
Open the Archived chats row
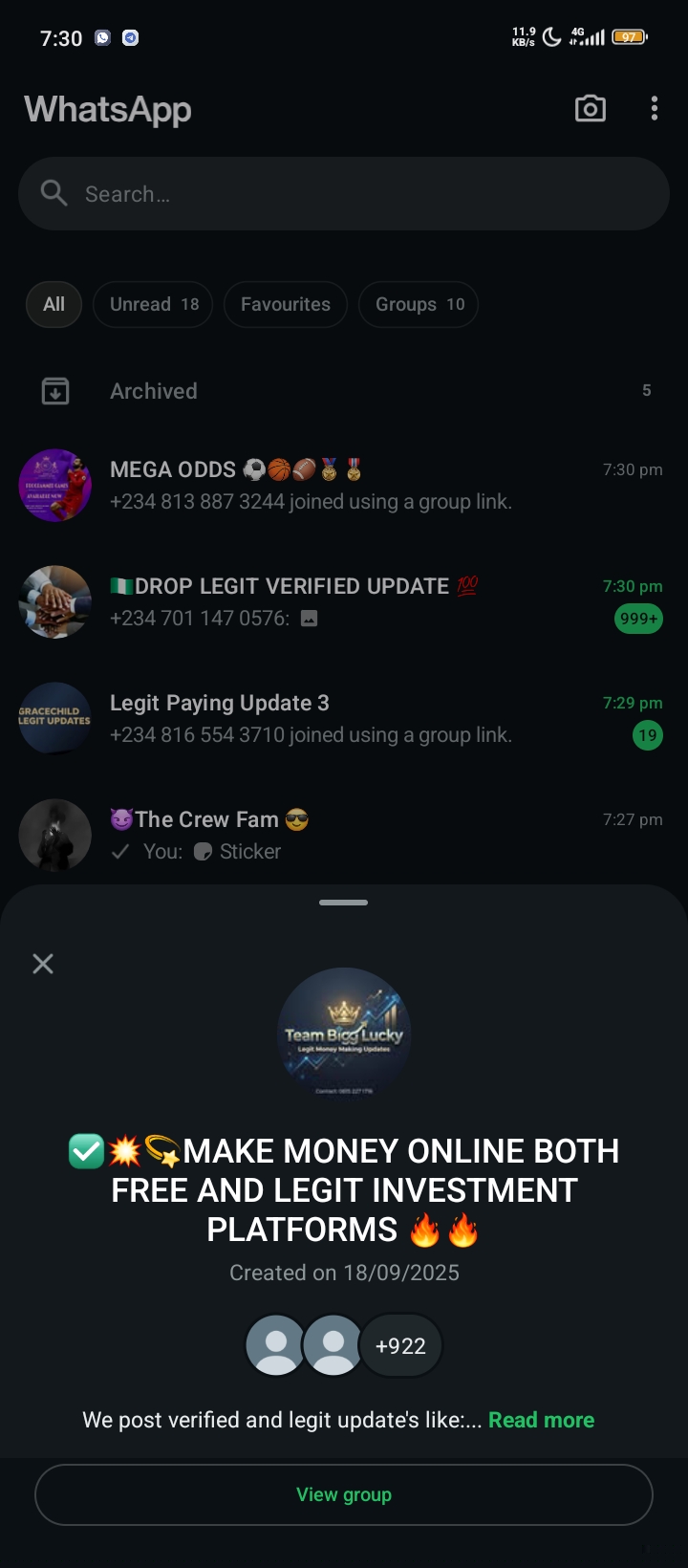344,391
